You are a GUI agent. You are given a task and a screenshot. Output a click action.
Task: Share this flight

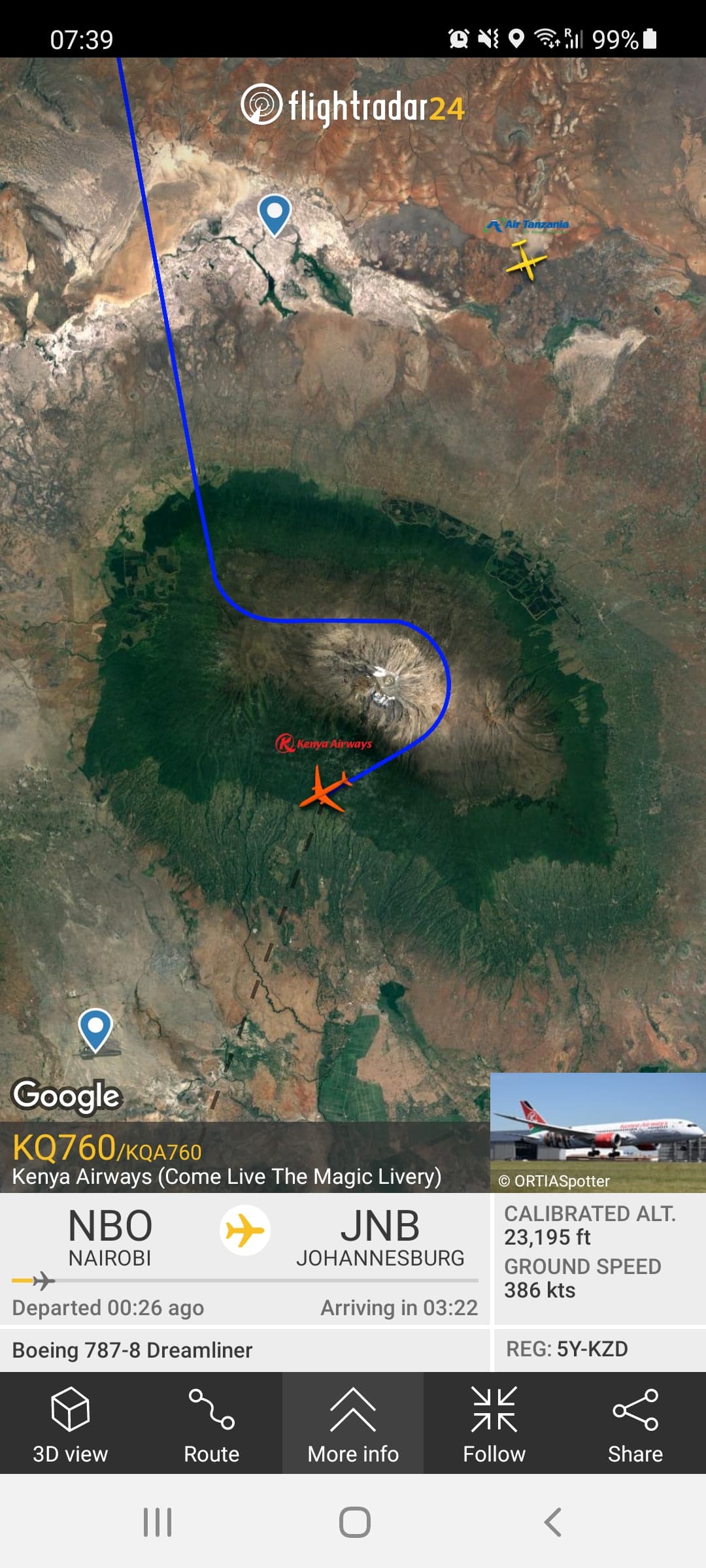[x=635, y=1424]
